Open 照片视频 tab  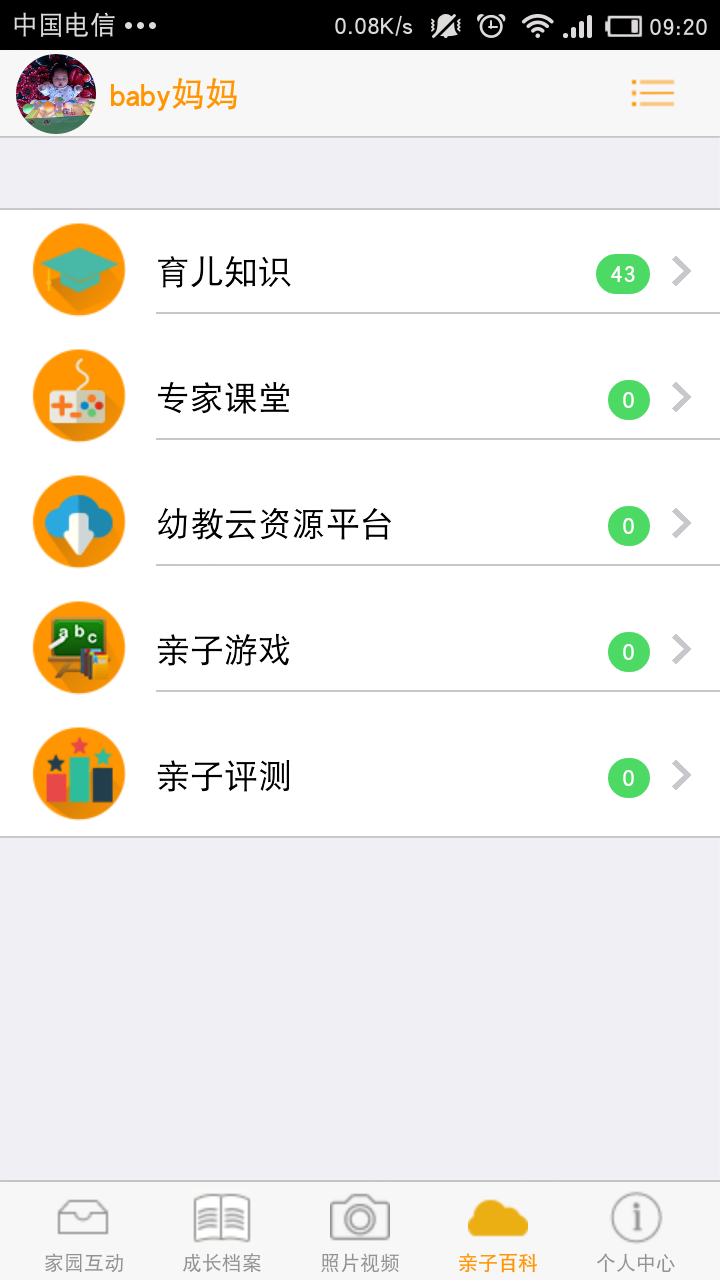coord(360,1232)
